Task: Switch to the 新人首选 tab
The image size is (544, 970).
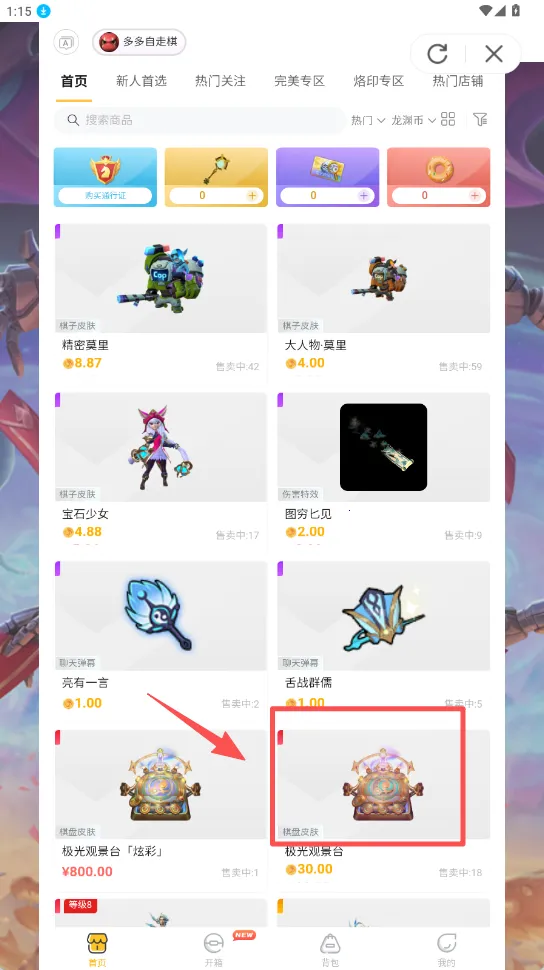Action: click(x=141, y=81)
